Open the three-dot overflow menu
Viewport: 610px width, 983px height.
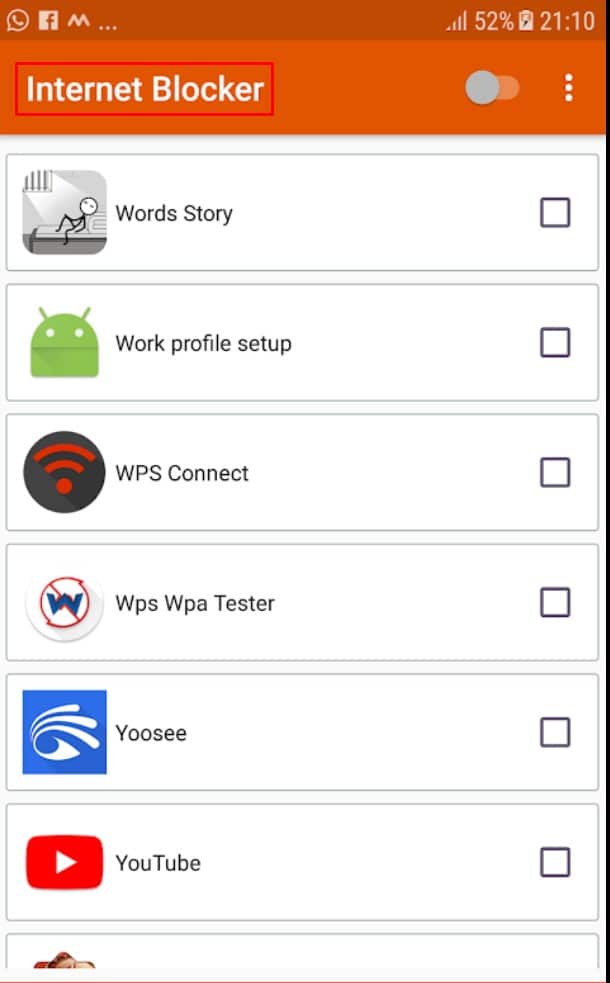pyautogui.click(x=568, y=88)
